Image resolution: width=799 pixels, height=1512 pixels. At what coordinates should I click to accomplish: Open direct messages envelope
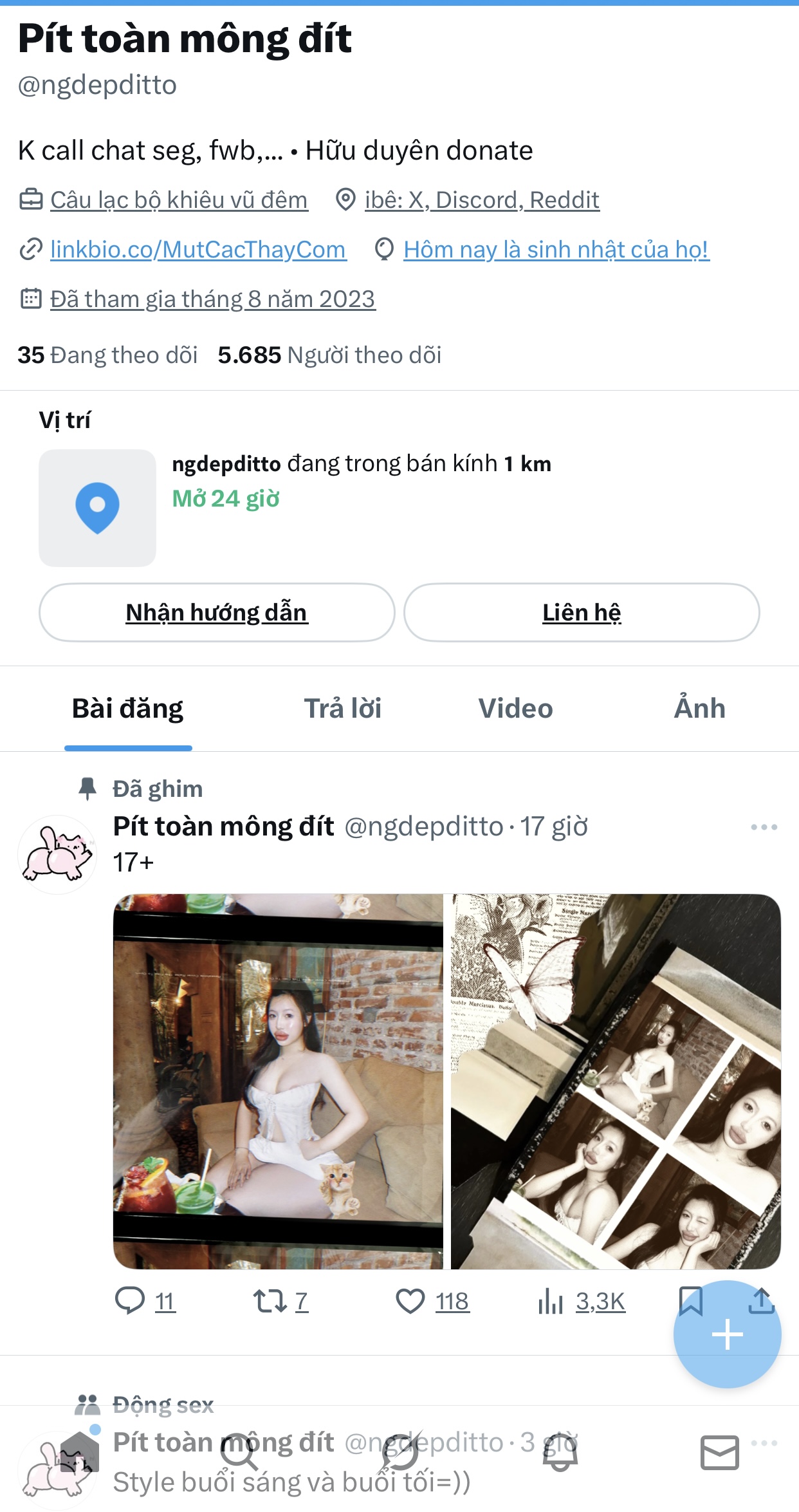[719, 1453]
